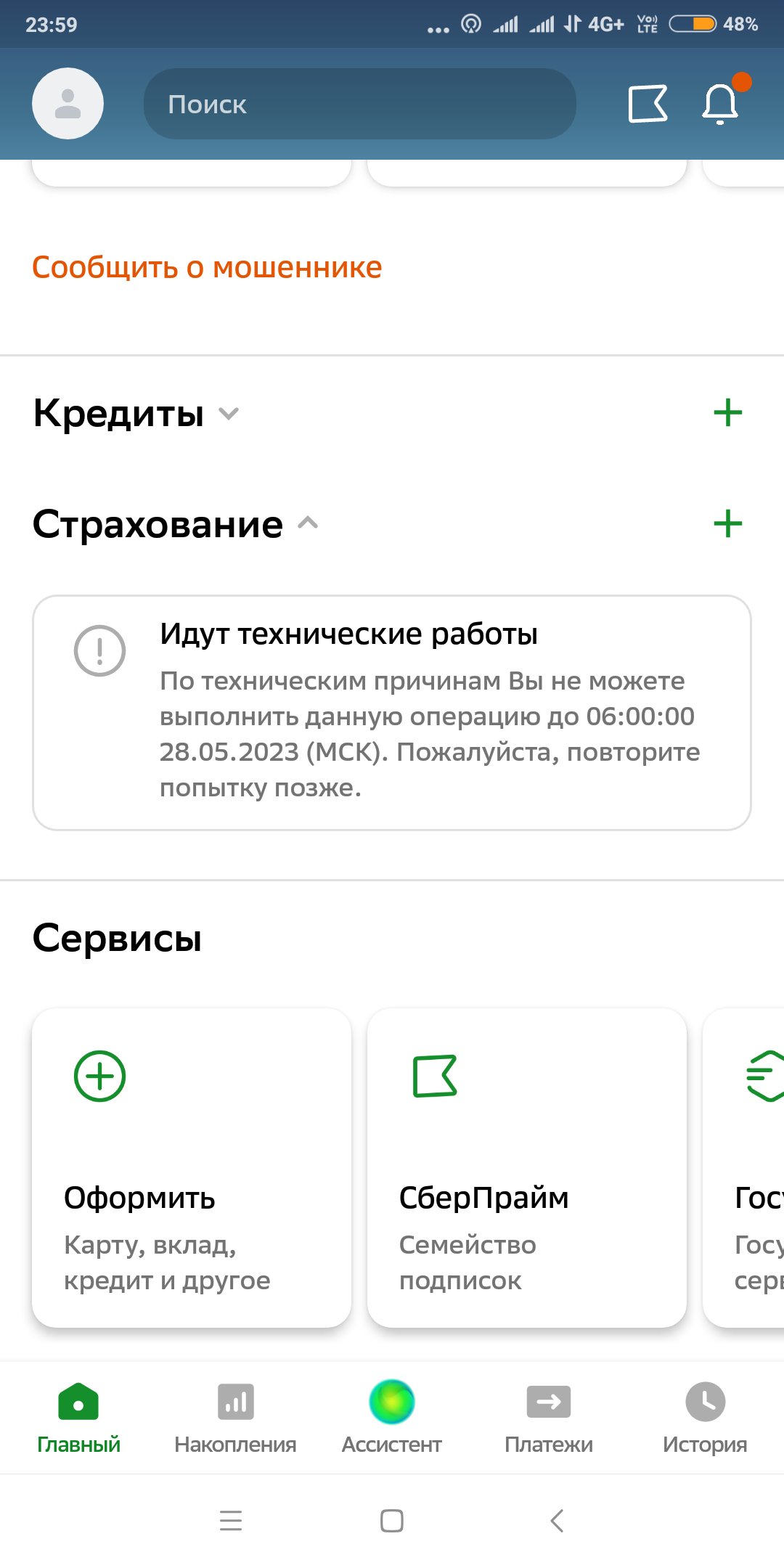Add insurance with the plus icon
784x1568 pixels.
[728, 523]
